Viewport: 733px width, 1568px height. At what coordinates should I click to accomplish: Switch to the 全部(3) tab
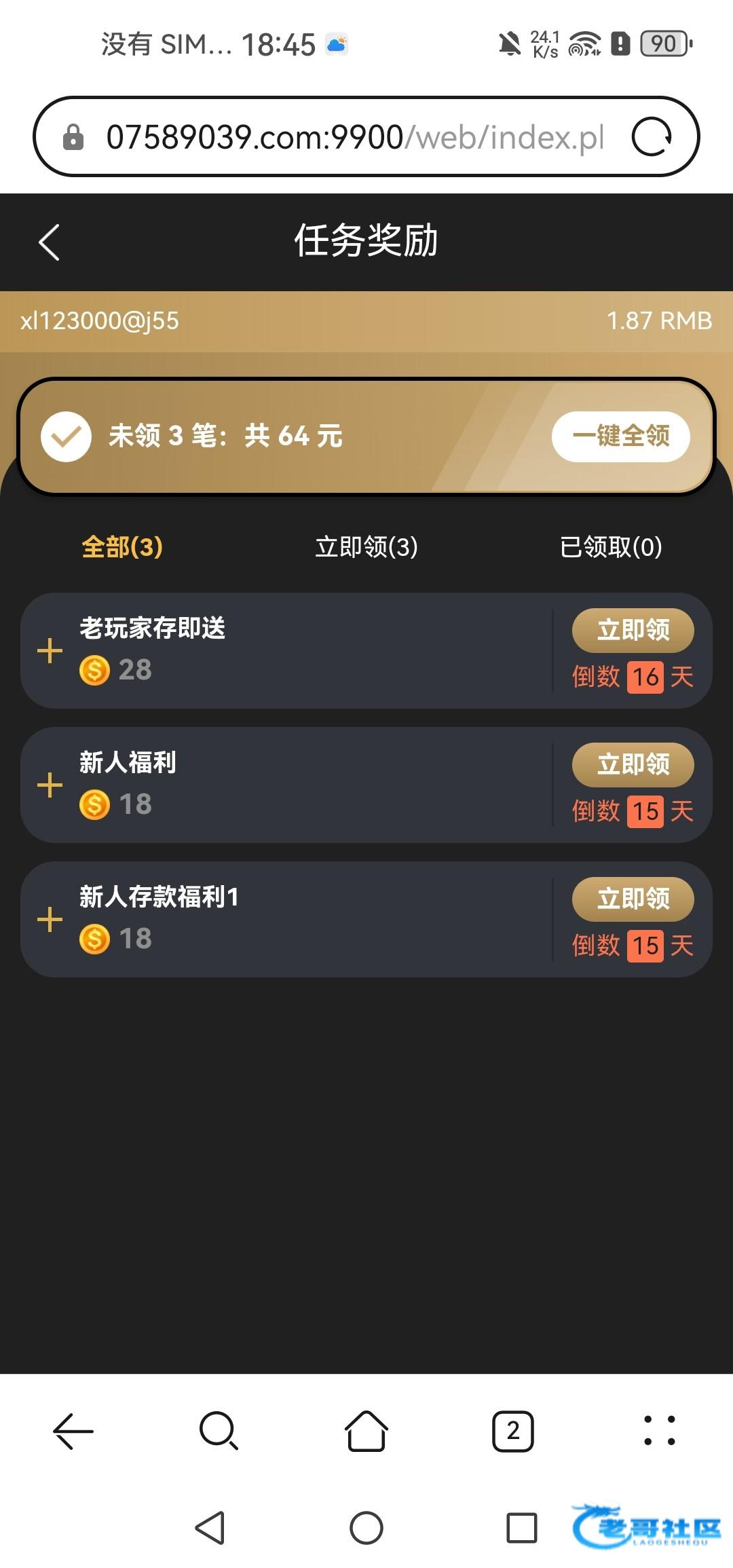[x=122, y=547]
